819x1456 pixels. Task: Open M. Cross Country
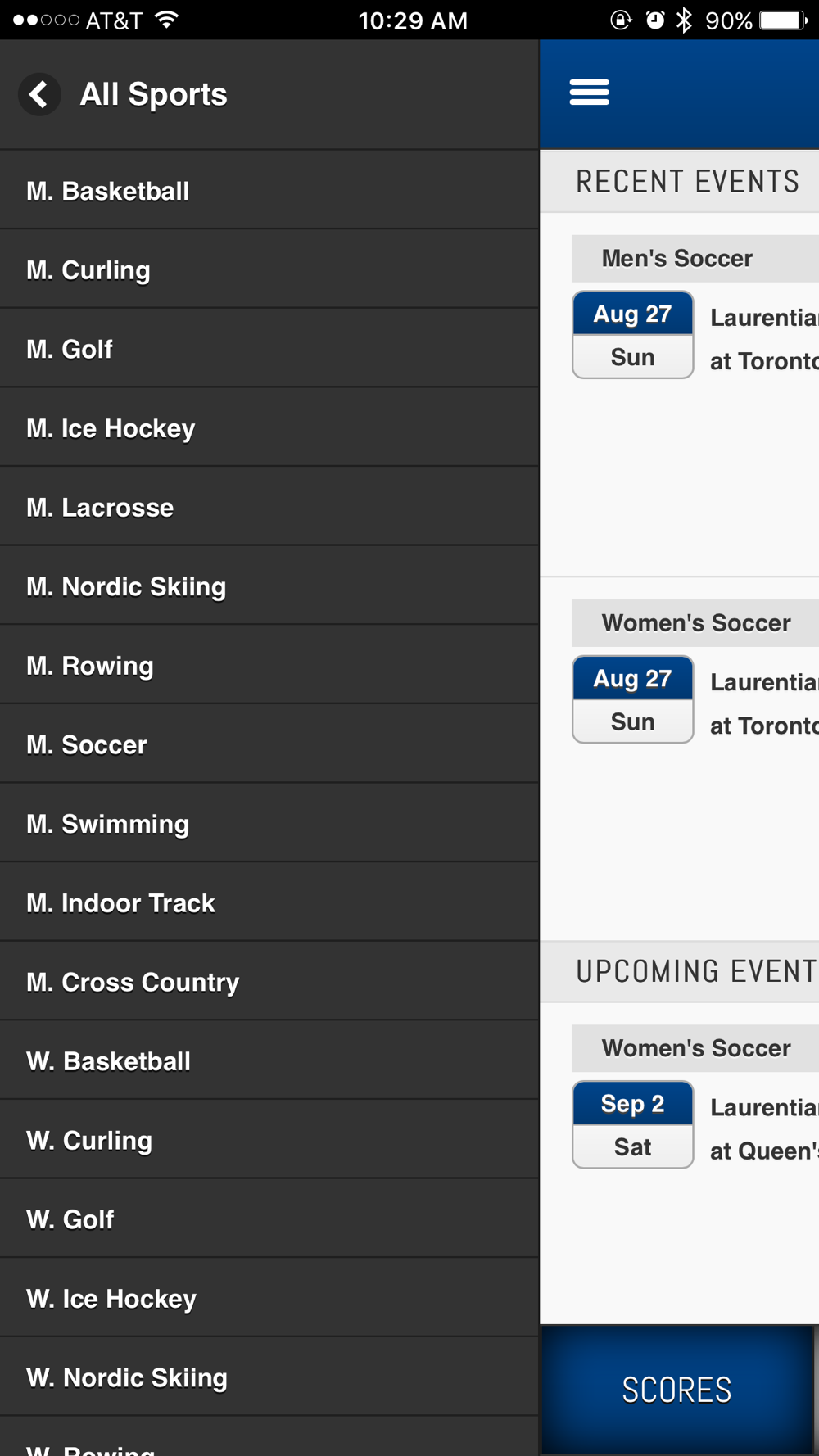269,982
